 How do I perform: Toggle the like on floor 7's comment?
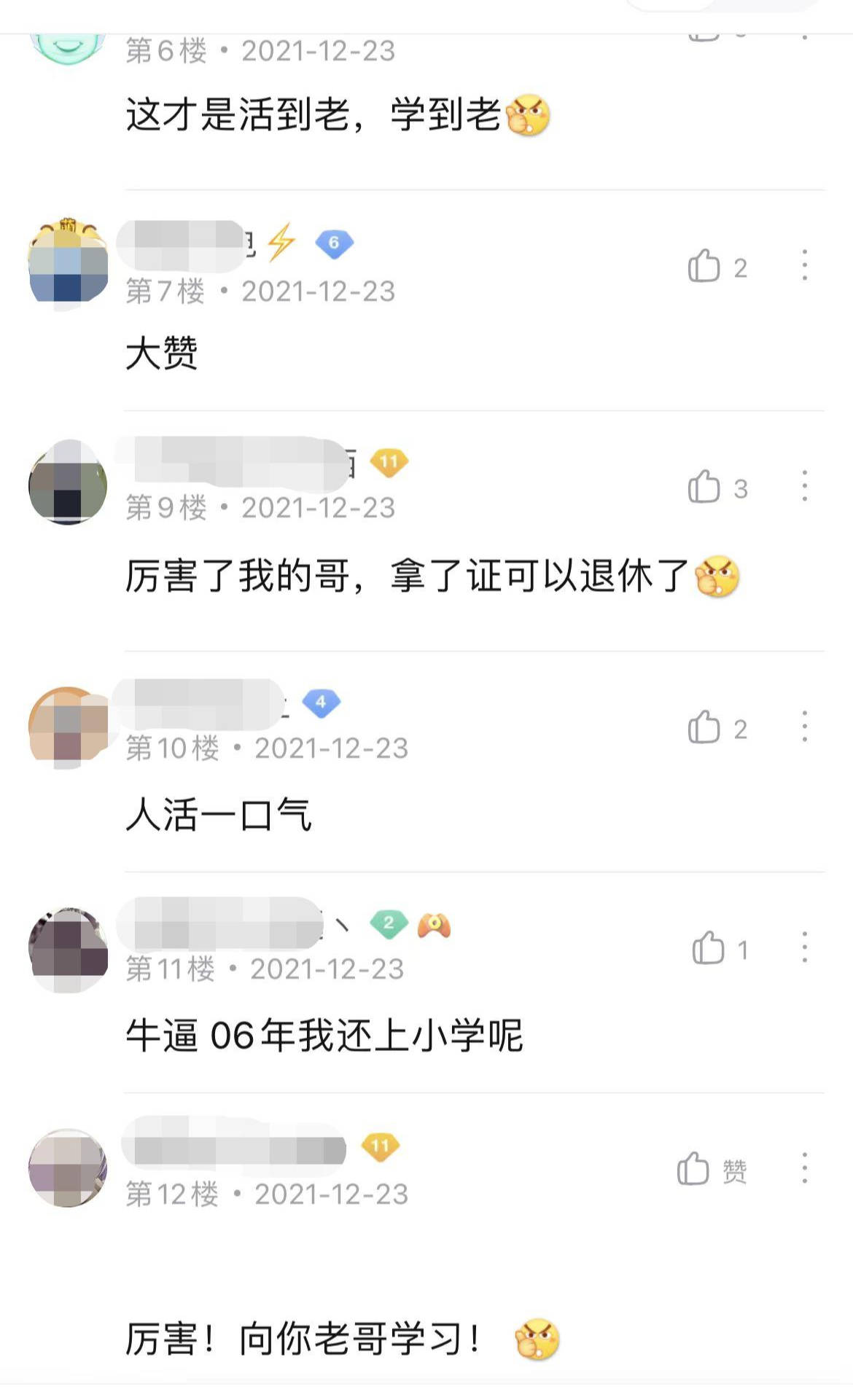click(706, 268)
